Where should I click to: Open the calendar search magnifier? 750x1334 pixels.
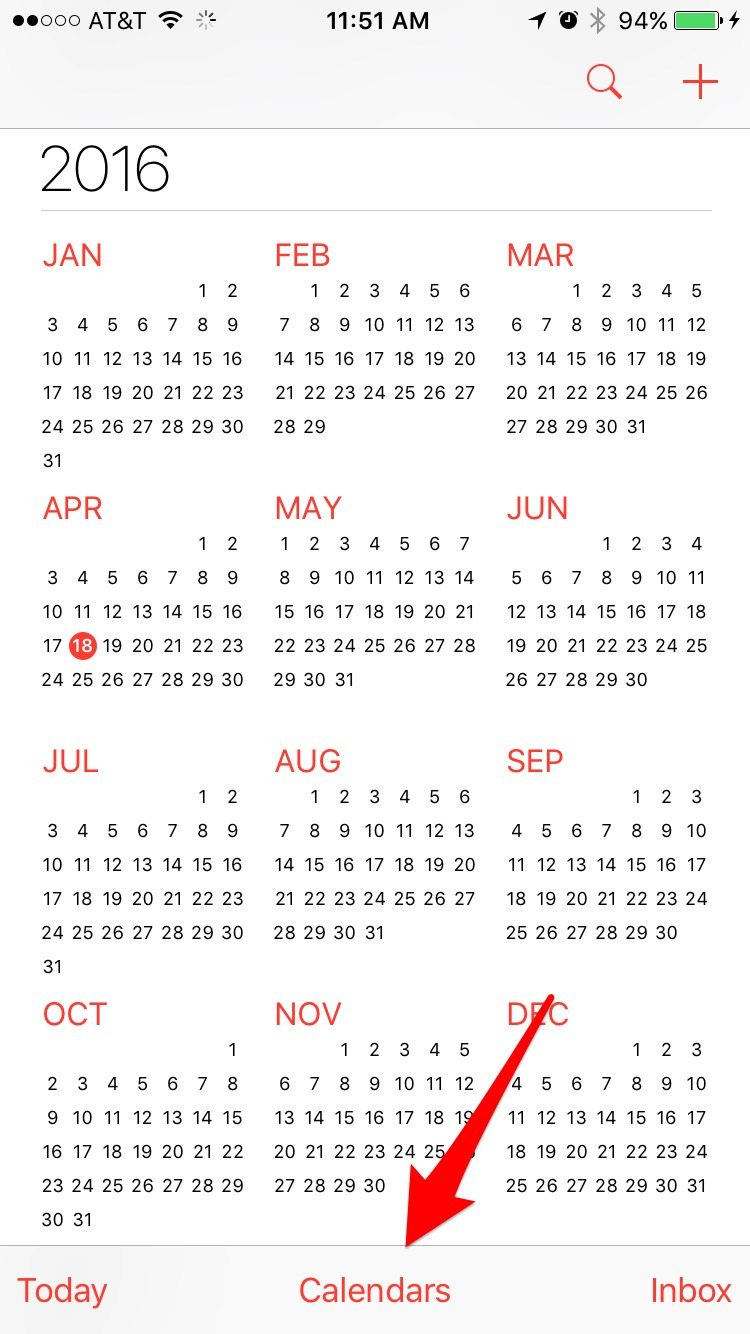click(x=604, y=82)
